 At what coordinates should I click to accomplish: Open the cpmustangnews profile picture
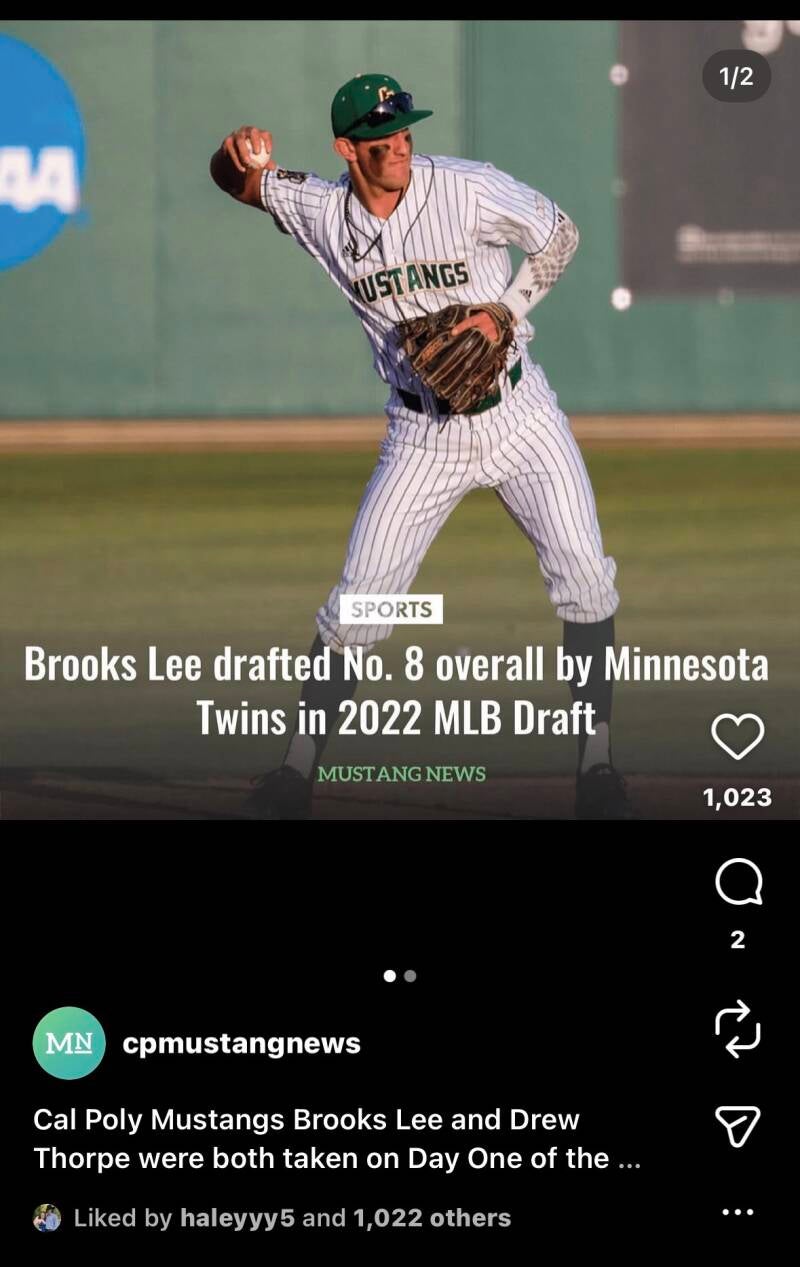click(69, 1043)
